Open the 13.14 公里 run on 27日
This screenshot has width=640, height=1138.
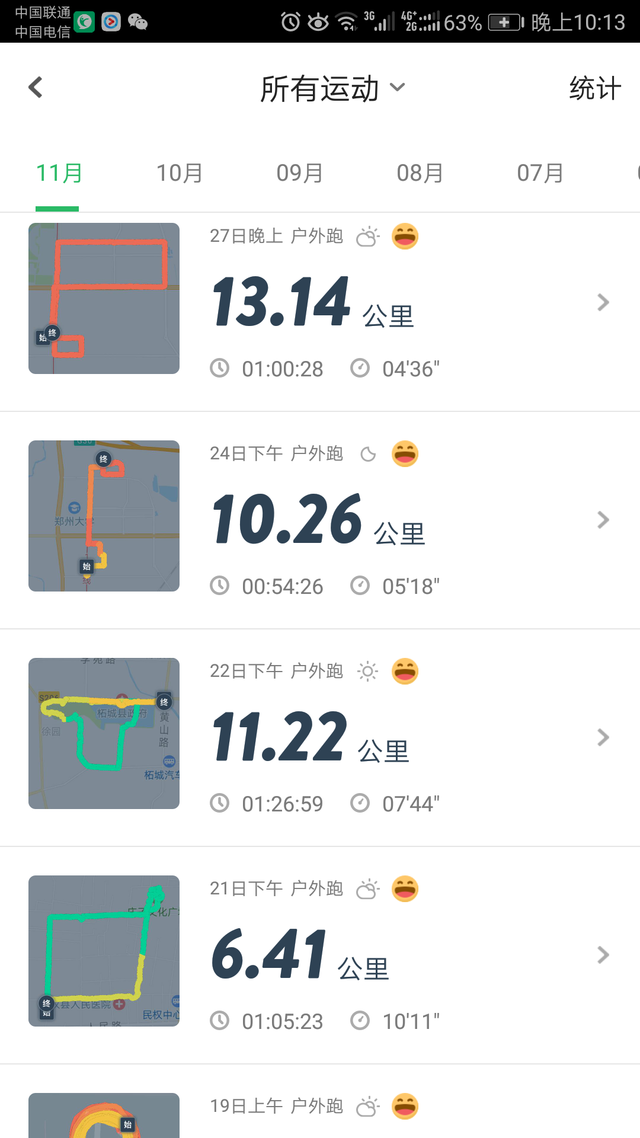[x=320, y=303]
